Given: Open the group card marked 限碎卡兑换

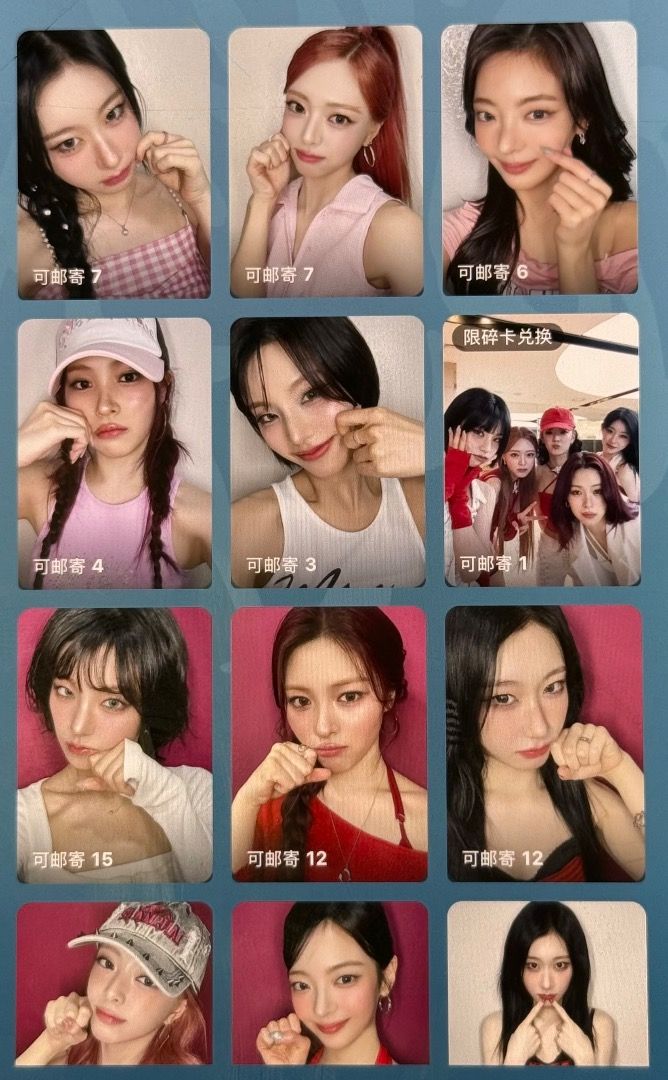Looking at the screenshot, I should 541,449.
